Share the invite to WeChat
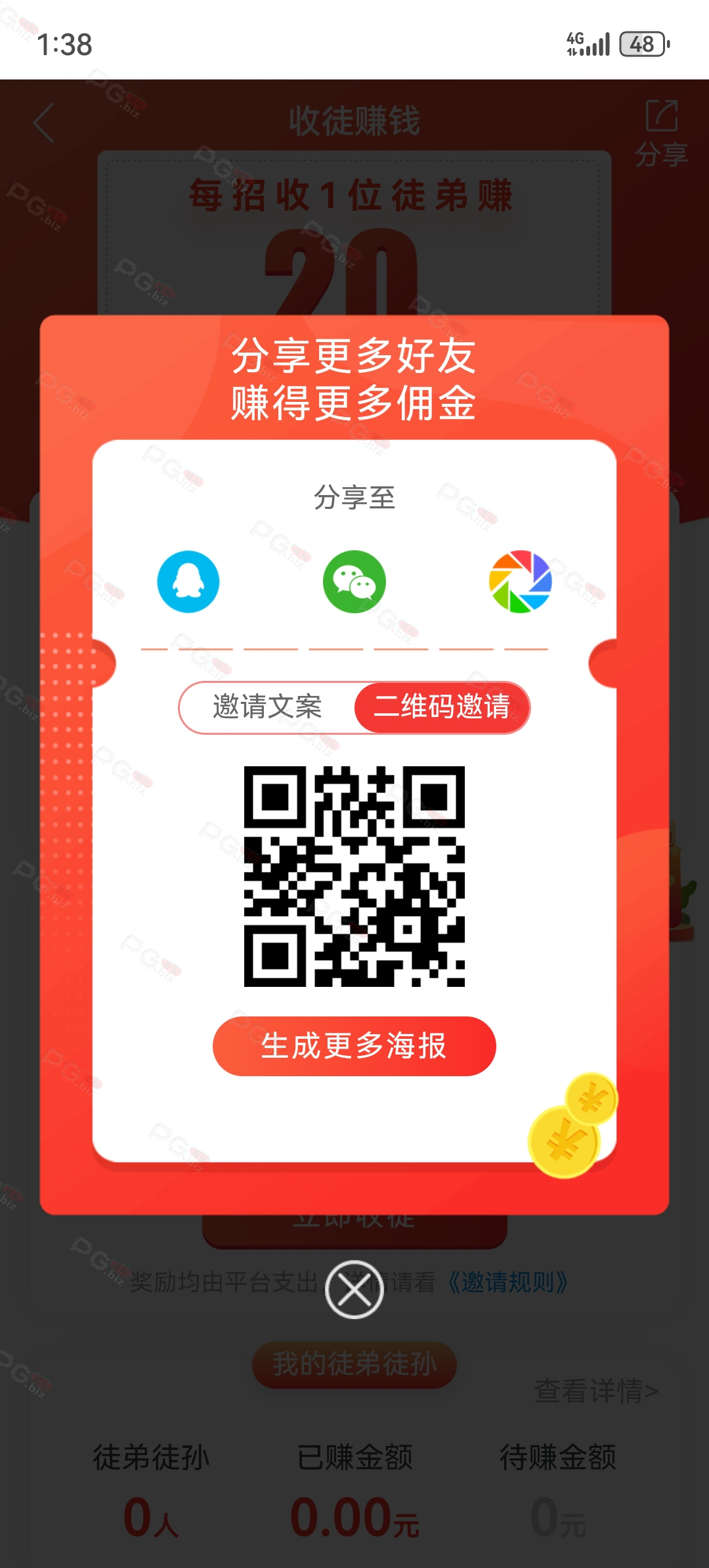Image resolution: width=709 pixels, height=1568 pixels. point(354,582)
